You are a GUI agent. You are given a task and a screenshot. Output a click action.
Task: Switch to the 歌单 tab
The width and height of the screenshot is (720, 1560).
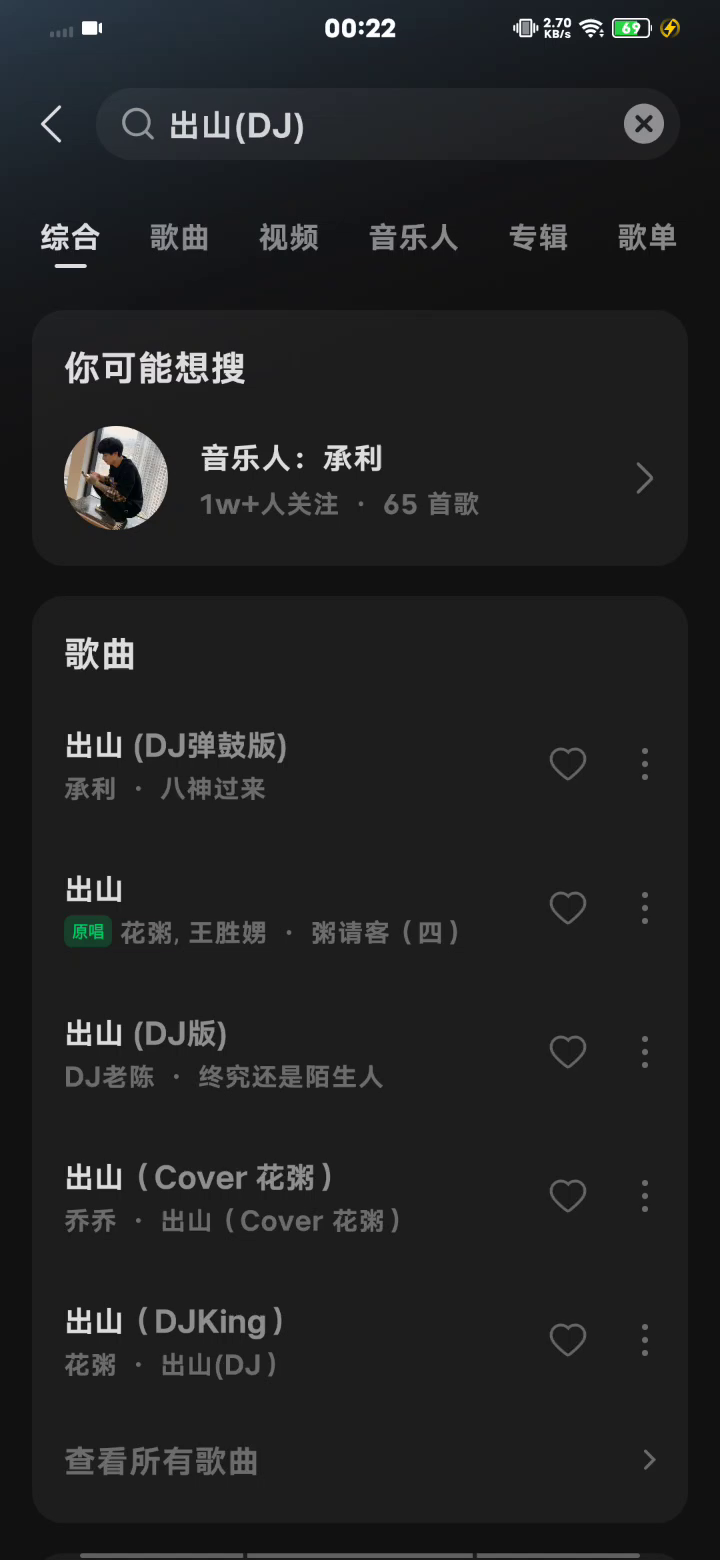(647, 238)
